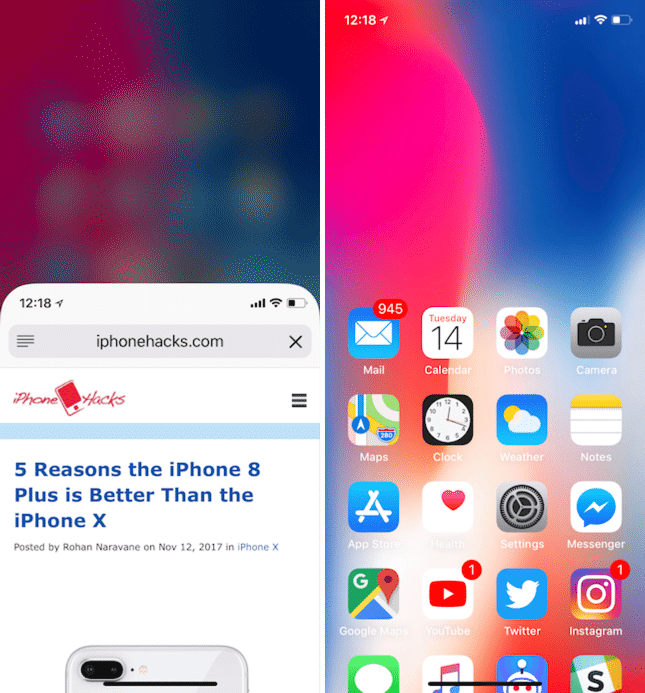Open Apple Maps
The width and height of the screenshot is (645, 693).
[x=374, y=420]
